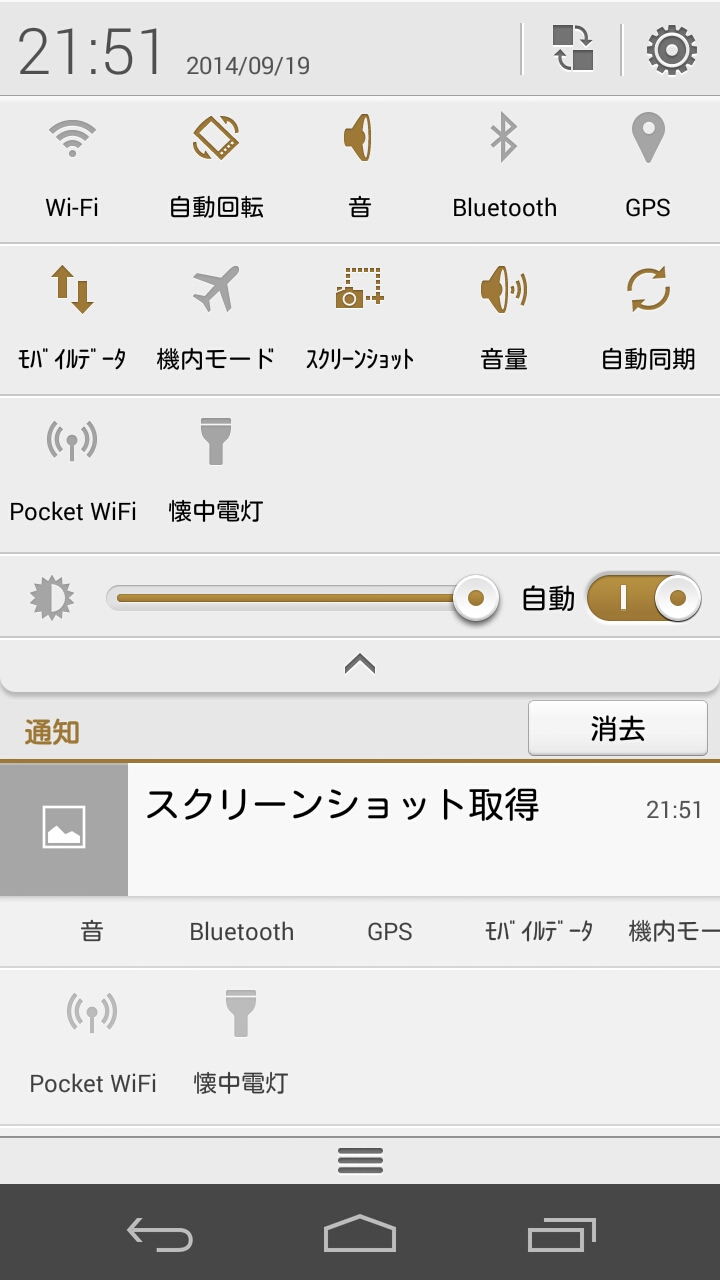The width and height of the screenshot is (720, 1280).
Task: Open settings via the gear icon
Action: click(x=671, y=49)
